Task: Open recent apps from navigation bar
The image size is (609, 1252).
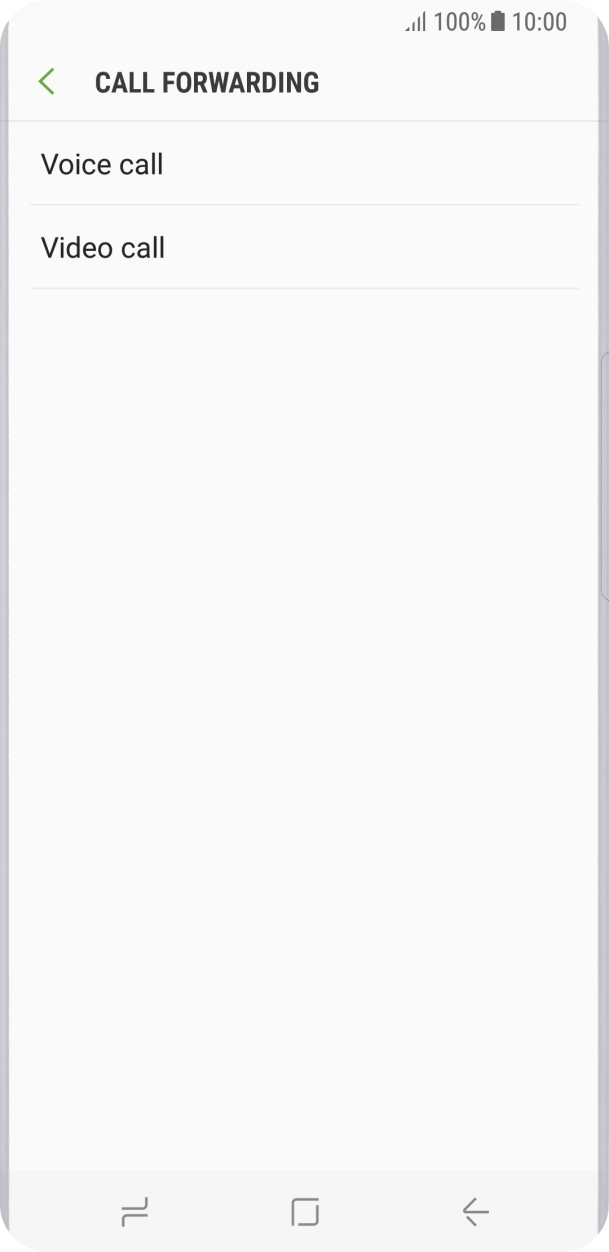Action: [x=134, y=1212]
